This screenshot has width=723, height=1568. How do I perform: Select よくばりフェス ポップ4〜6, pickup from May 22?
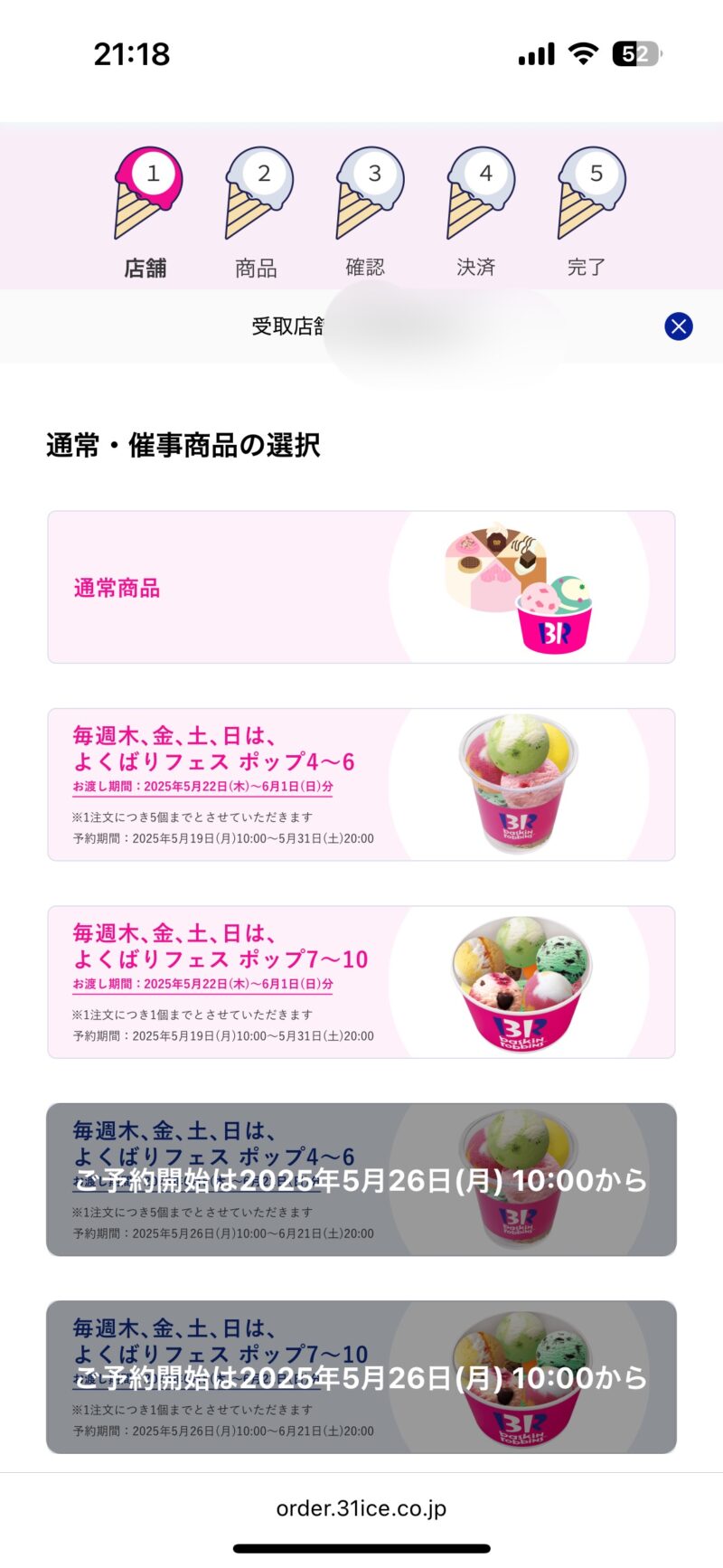click(361, 785)
